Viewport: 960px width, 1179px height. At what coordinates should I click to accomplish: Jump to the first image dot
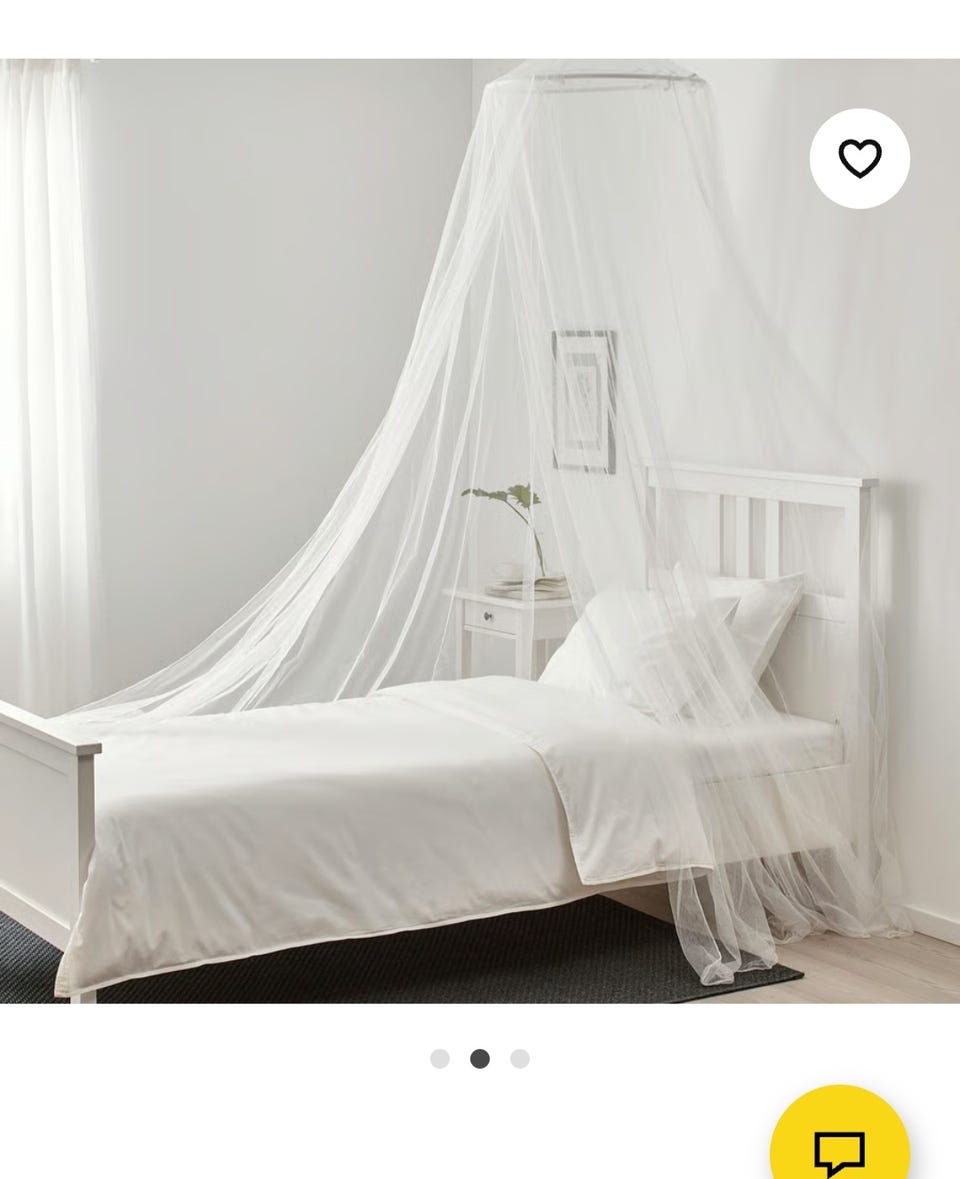tap(440, 1059)
